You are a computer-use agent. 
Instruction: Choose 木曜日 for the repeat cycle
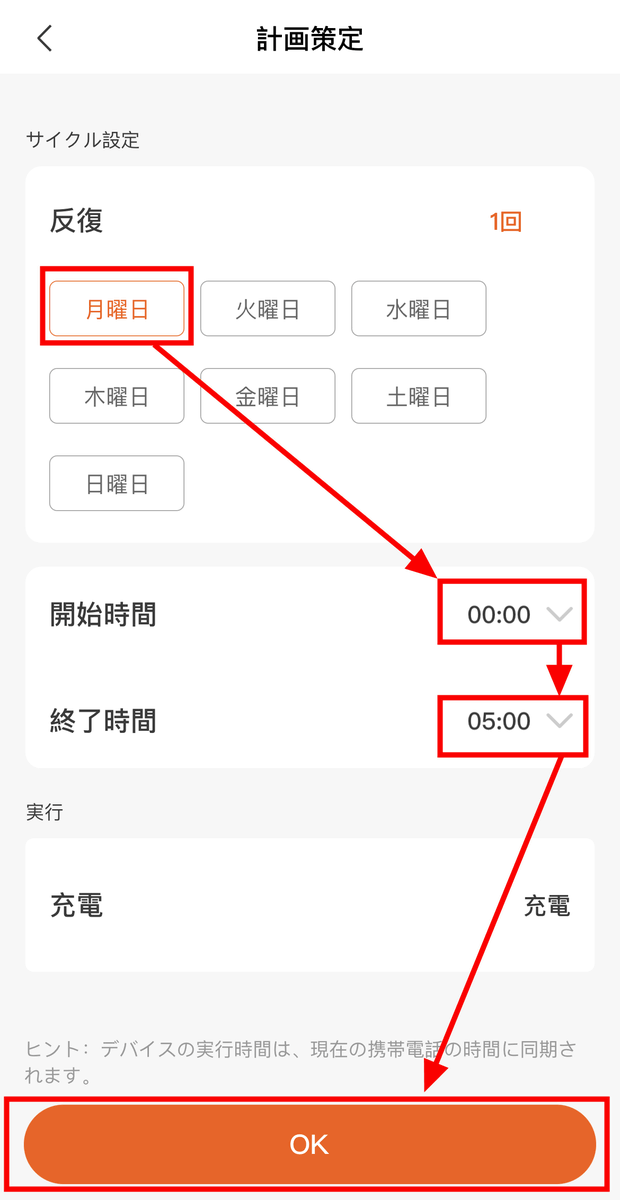coord(117,396)
